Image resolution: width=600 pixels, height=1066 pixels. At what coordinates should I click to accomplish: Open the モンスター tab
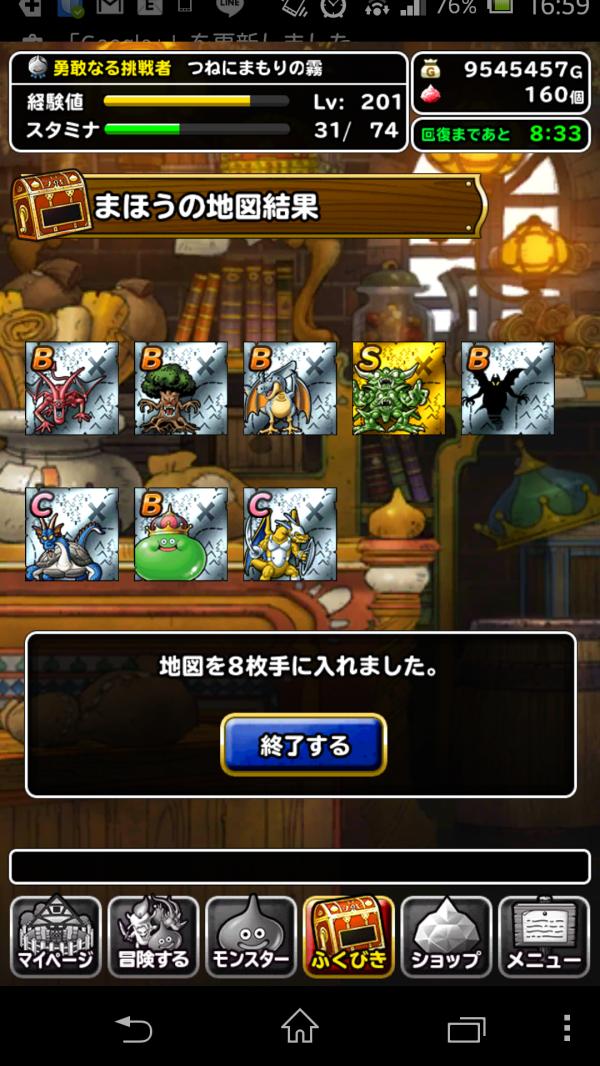[251, 937]
